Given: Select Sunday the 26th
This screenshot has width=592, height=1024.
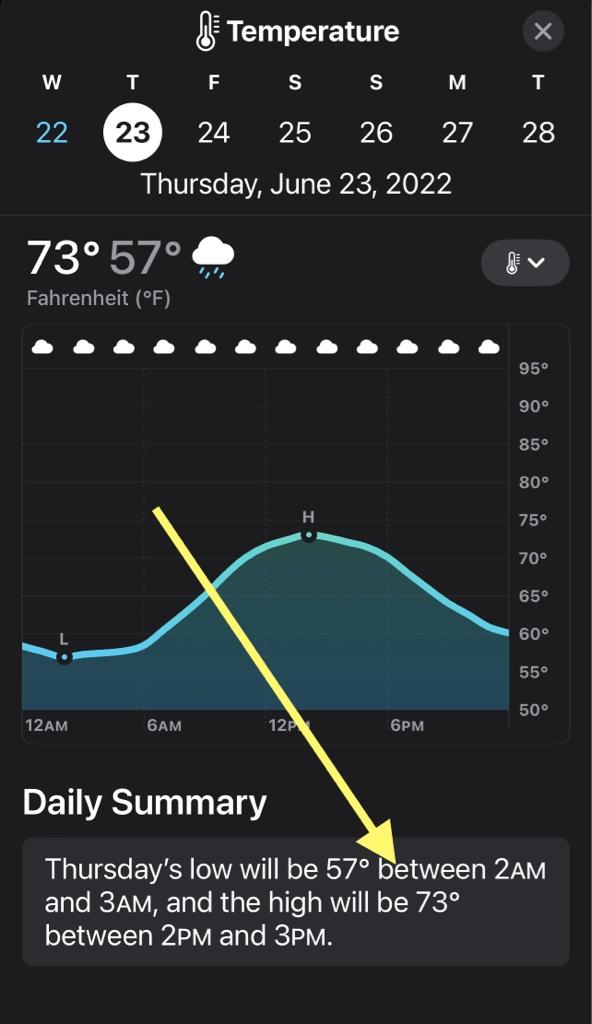Looking at the screenshot, I should tap(376, 133).
